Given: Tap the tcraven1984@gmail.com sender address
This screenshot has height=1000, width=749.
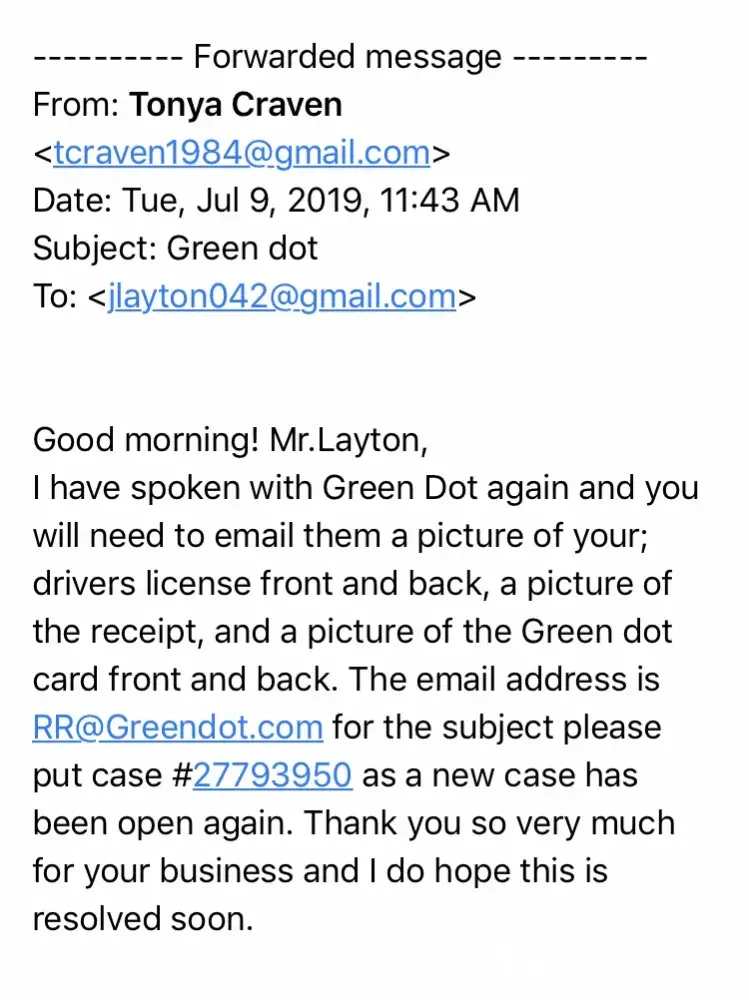Looking at the screenshot, I should coord(241,152).
